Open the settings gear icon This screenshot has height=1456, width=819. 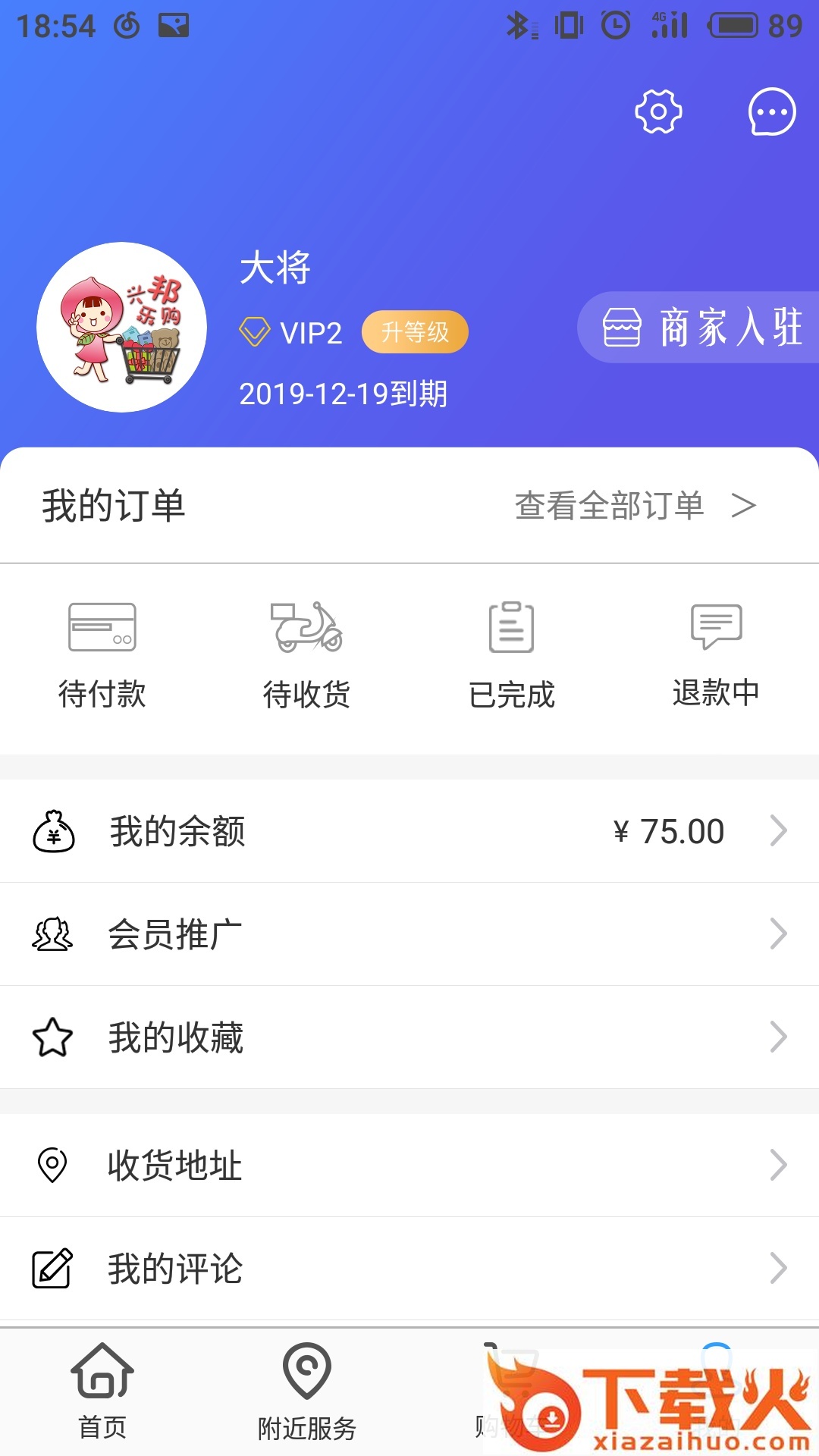[657, 112]
